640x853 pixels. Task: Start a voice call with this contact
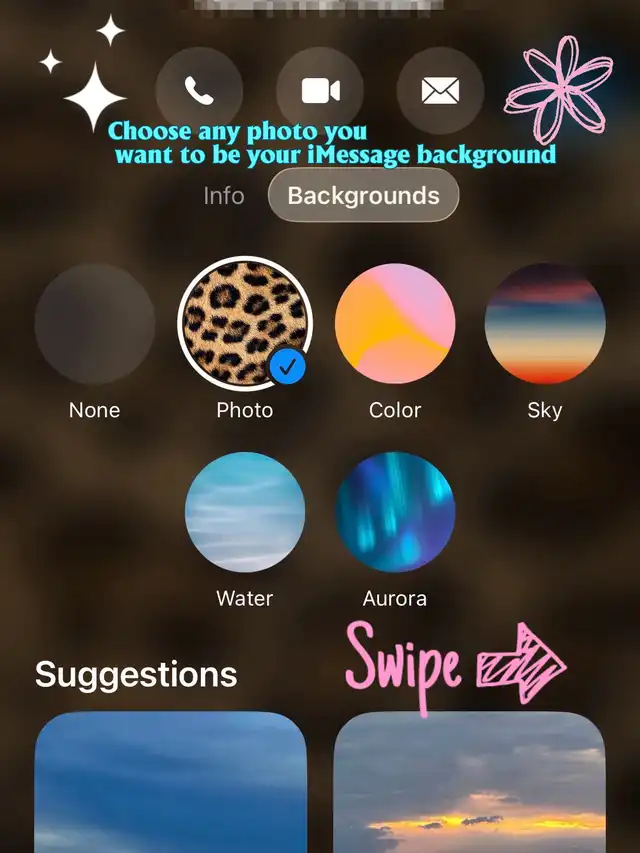pos(199,91)
